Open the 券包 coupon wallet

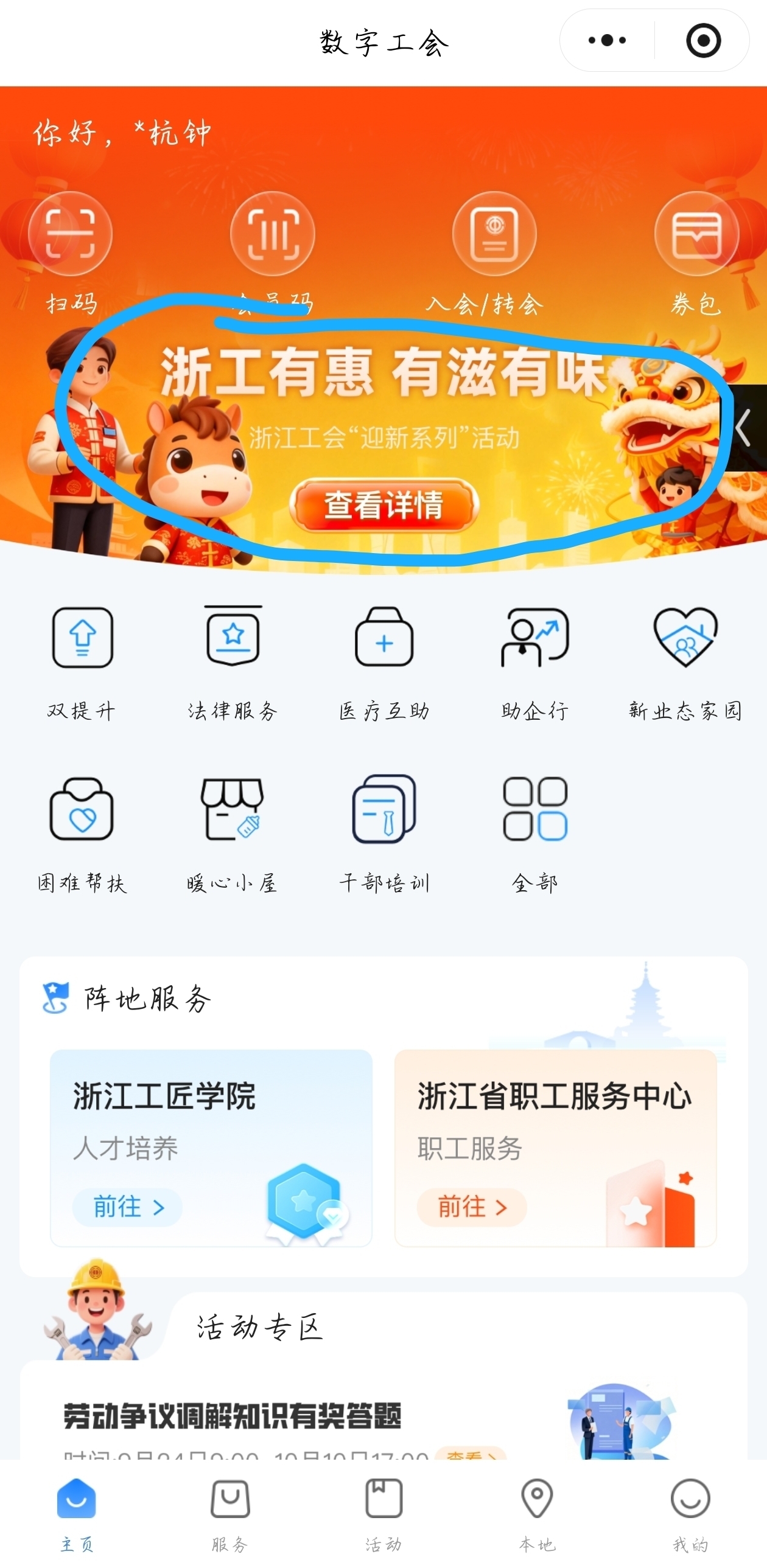(x=696, y=234)
